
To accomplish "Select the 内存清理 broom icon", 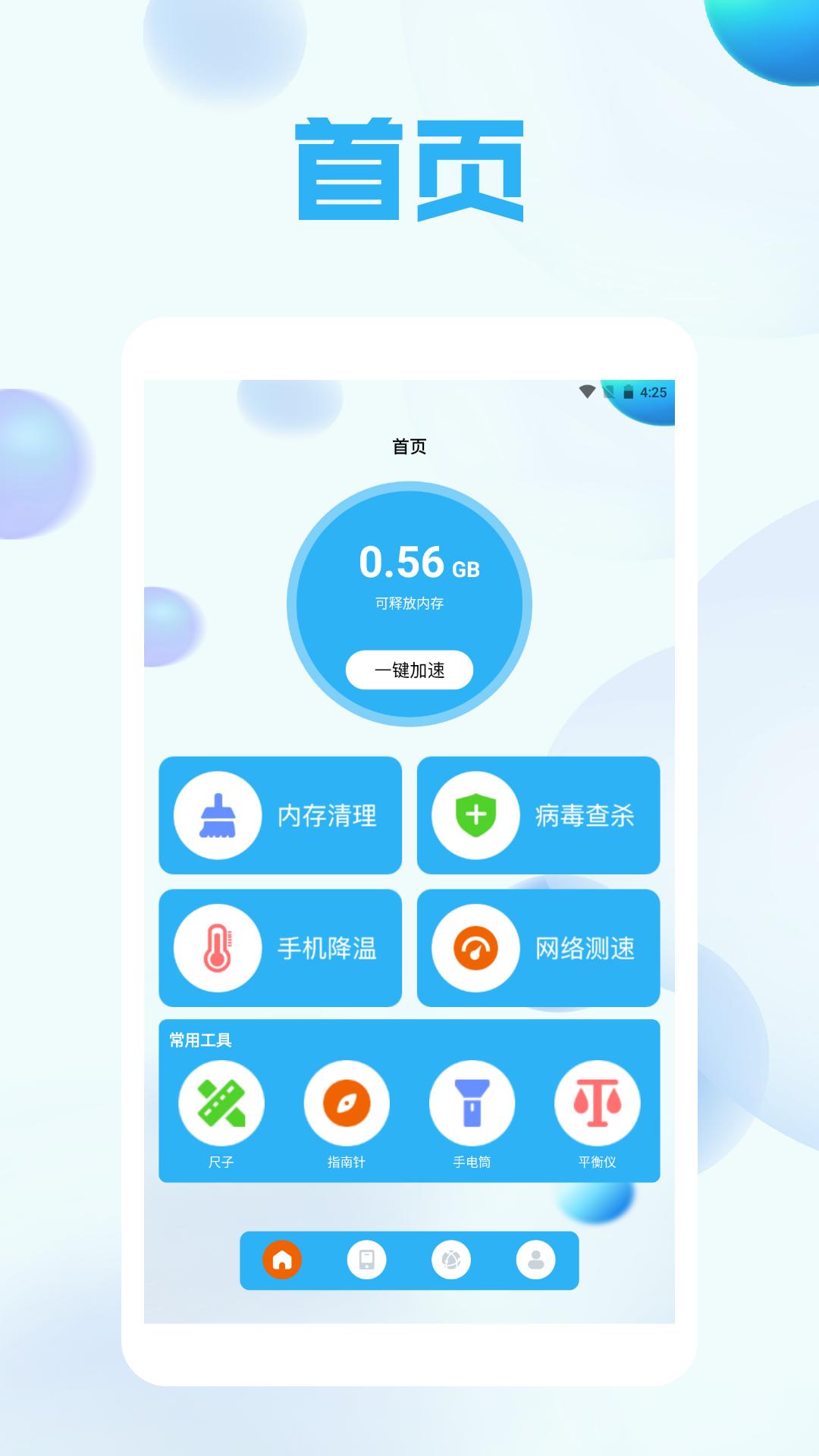I will pyautogui.click(x=219, y=813).
